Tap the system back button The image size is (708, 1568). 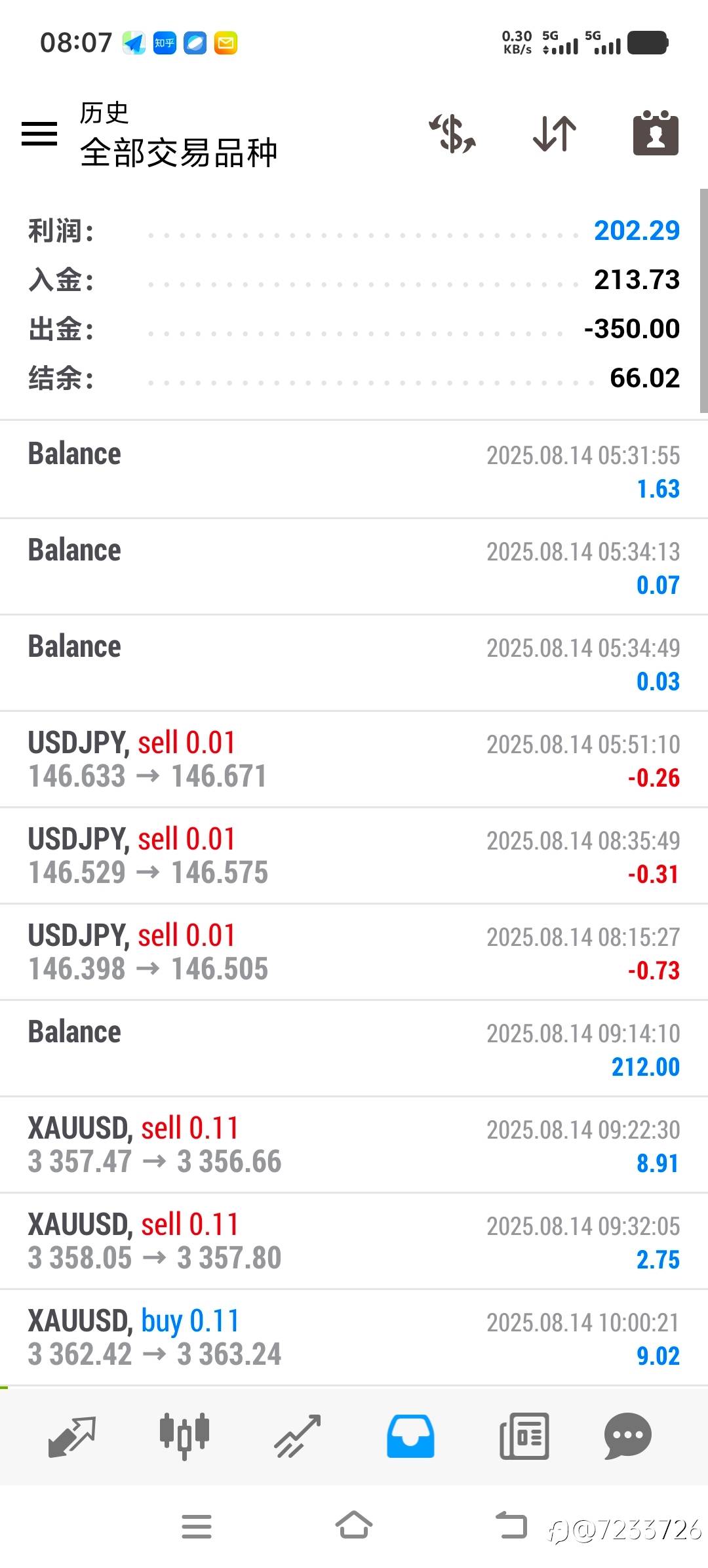tap(511, 1526)
